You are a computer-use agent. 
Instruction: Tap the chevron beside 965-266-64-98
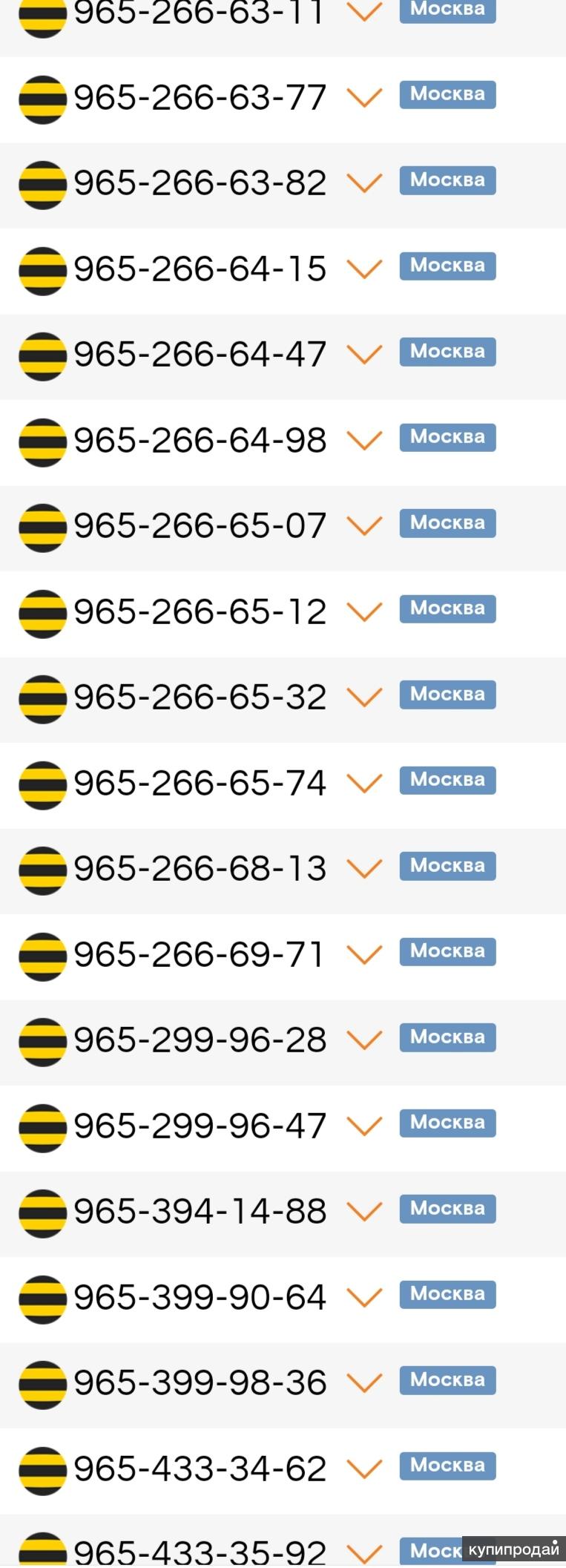[x=364, y=441]
